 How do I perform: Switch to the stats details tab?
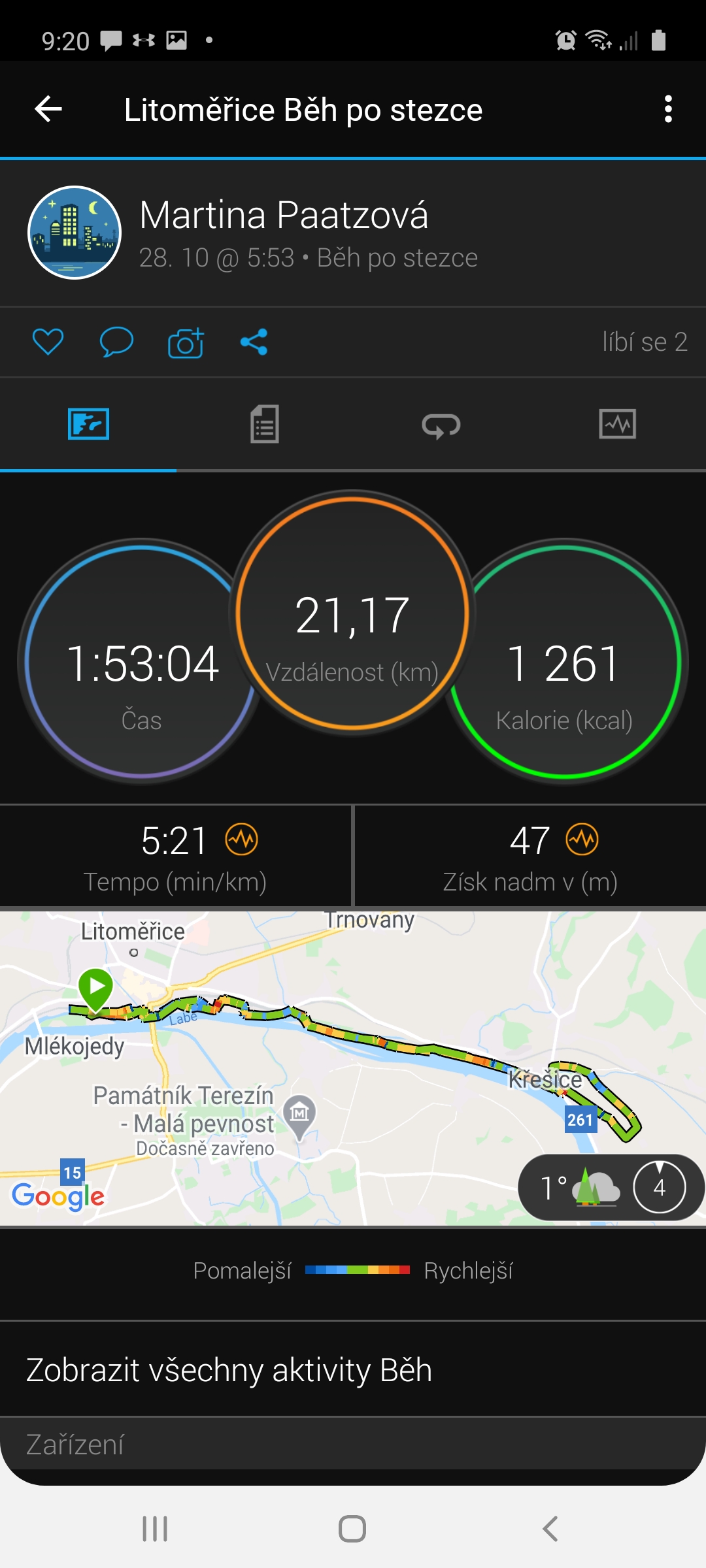(265, 425)
